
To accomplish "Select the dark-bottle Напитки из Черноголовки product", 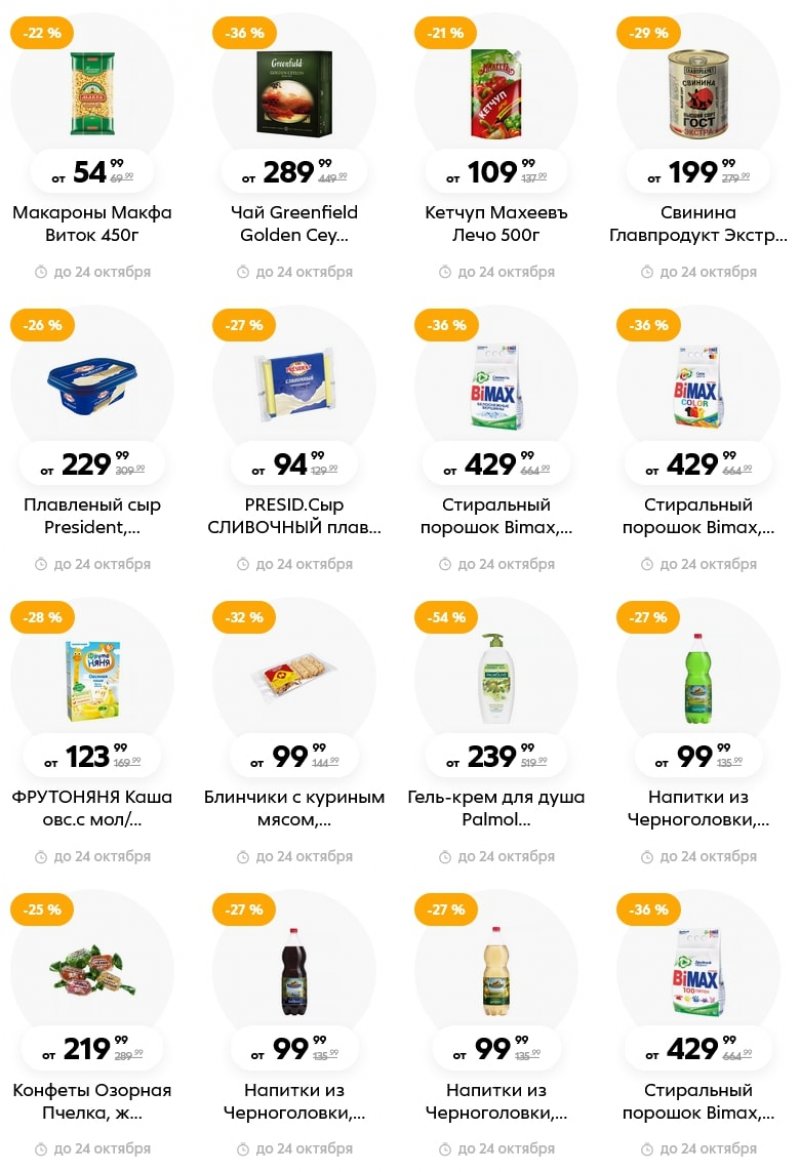I will click(294, 1101).
